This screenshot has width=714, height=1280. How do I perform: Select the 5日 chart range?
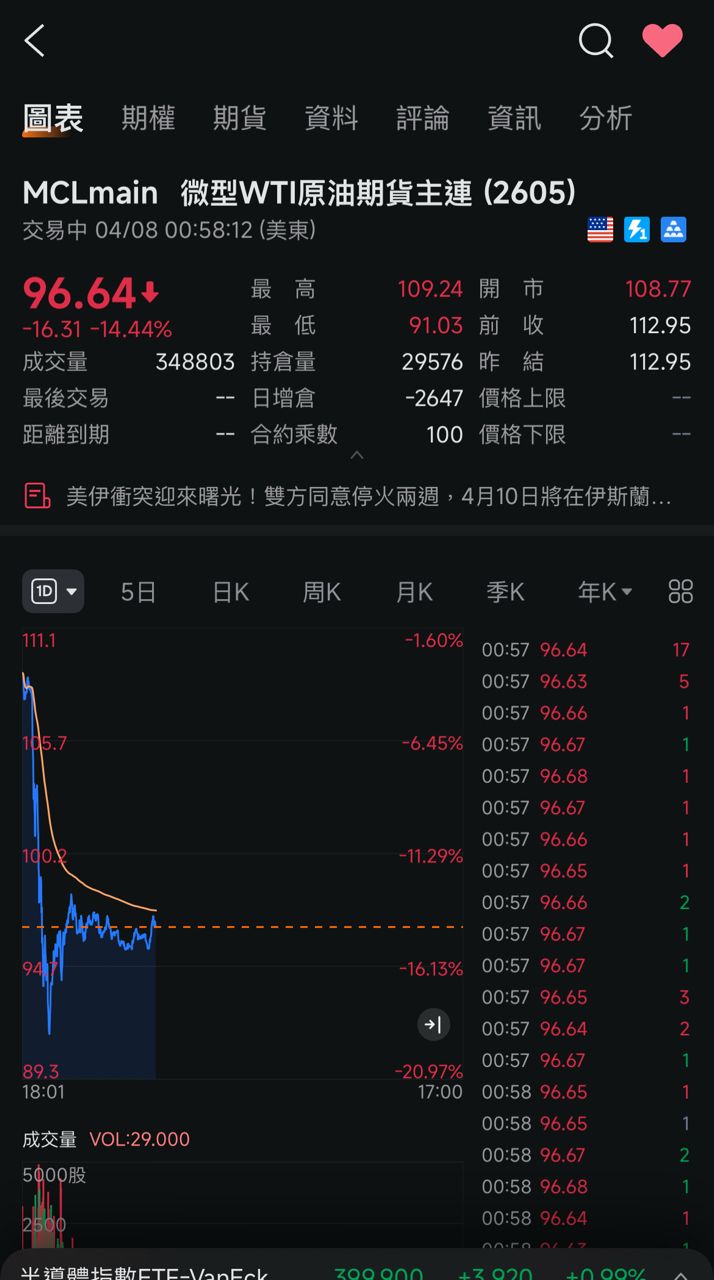click(x=138, y=592)
